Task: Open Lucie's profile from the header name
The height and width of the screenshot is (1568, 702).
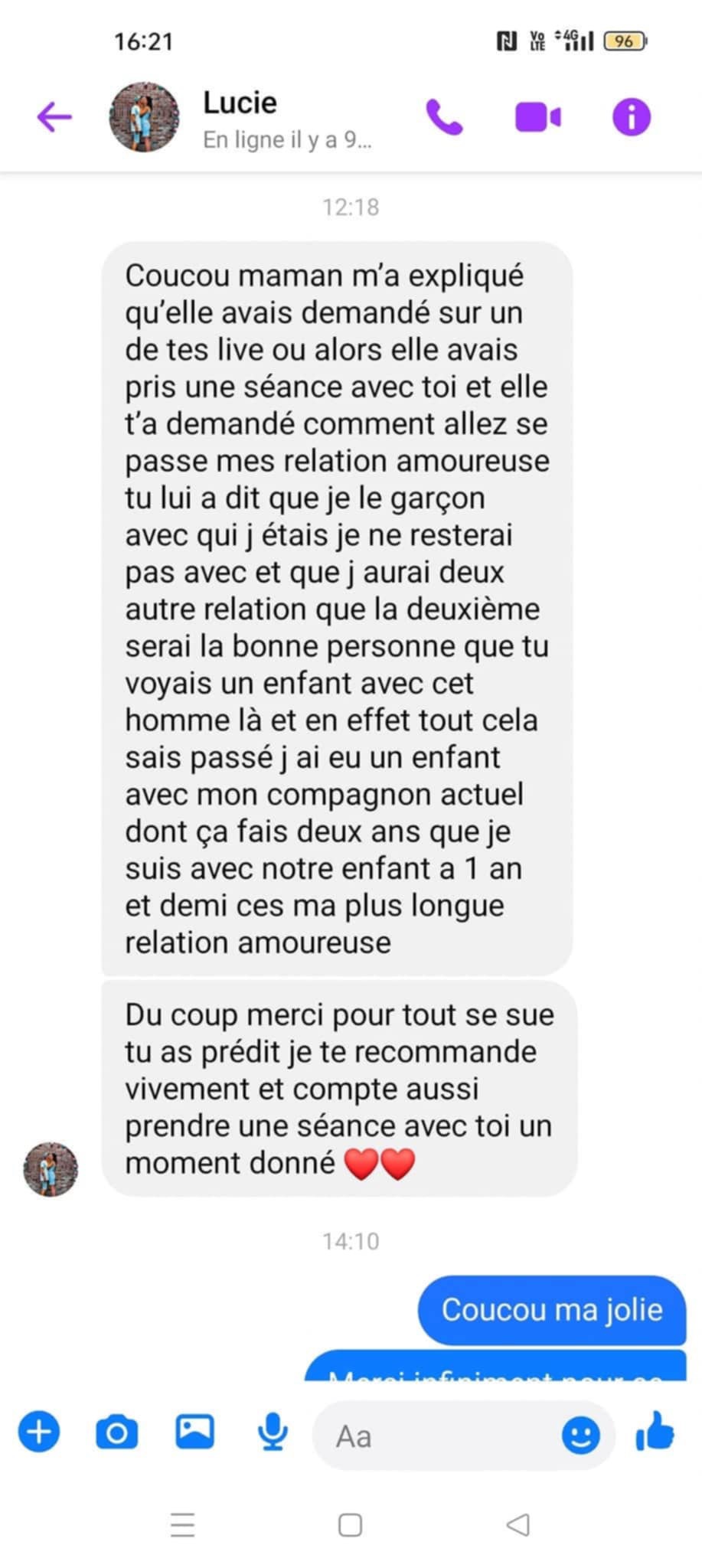Action: pyautogui.click(x=240, y=103)
